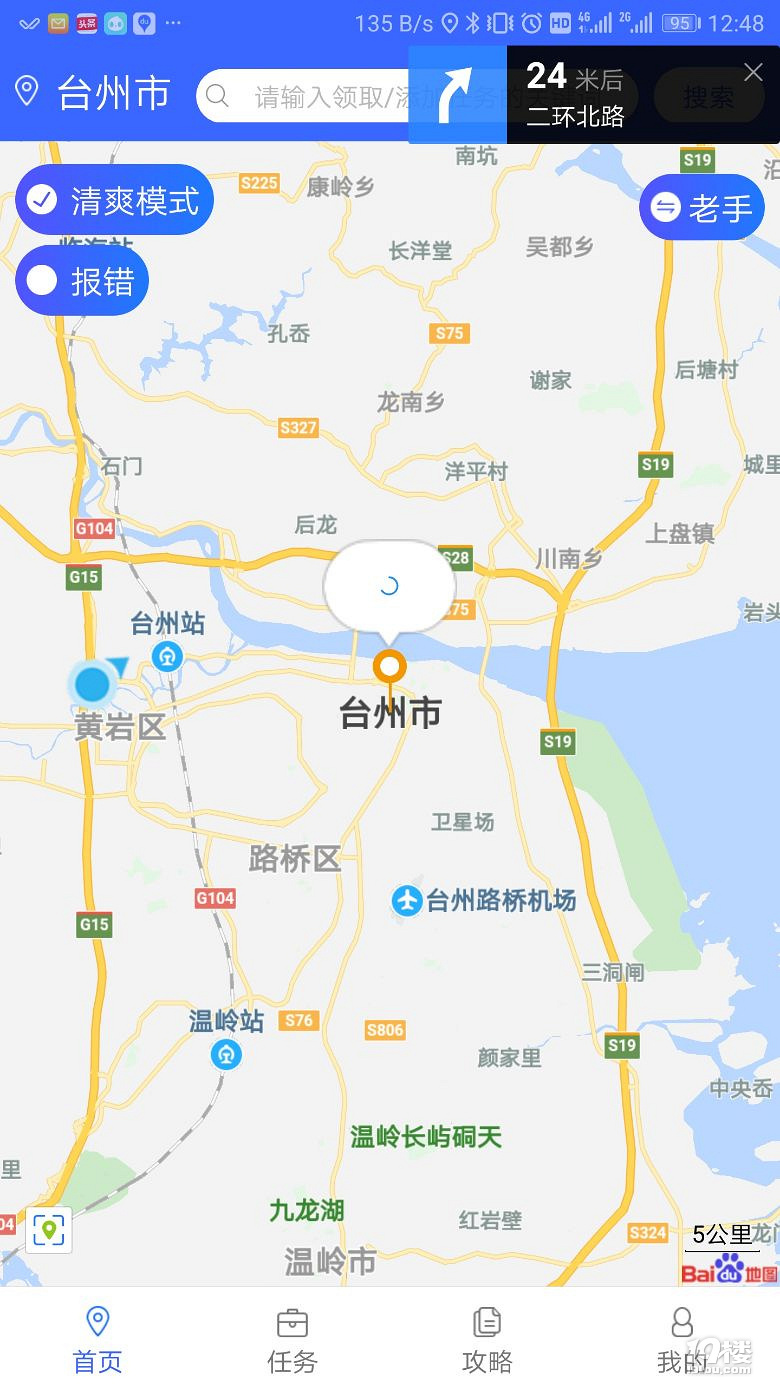Tap the re-center location icon bottom left

click(50, 1230)
